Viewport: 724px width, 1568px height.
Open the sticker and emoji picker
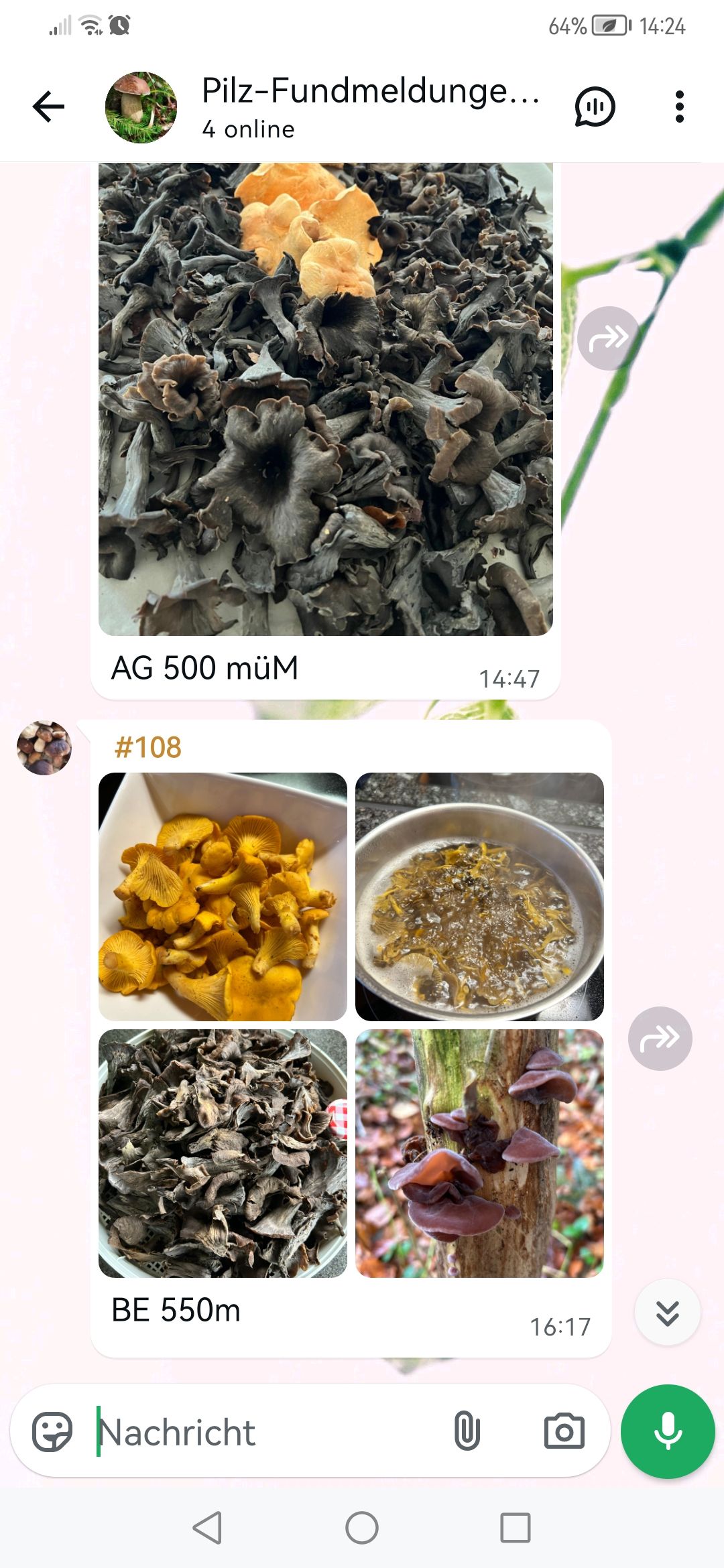pyautogui.click(x=52, y=1432)
